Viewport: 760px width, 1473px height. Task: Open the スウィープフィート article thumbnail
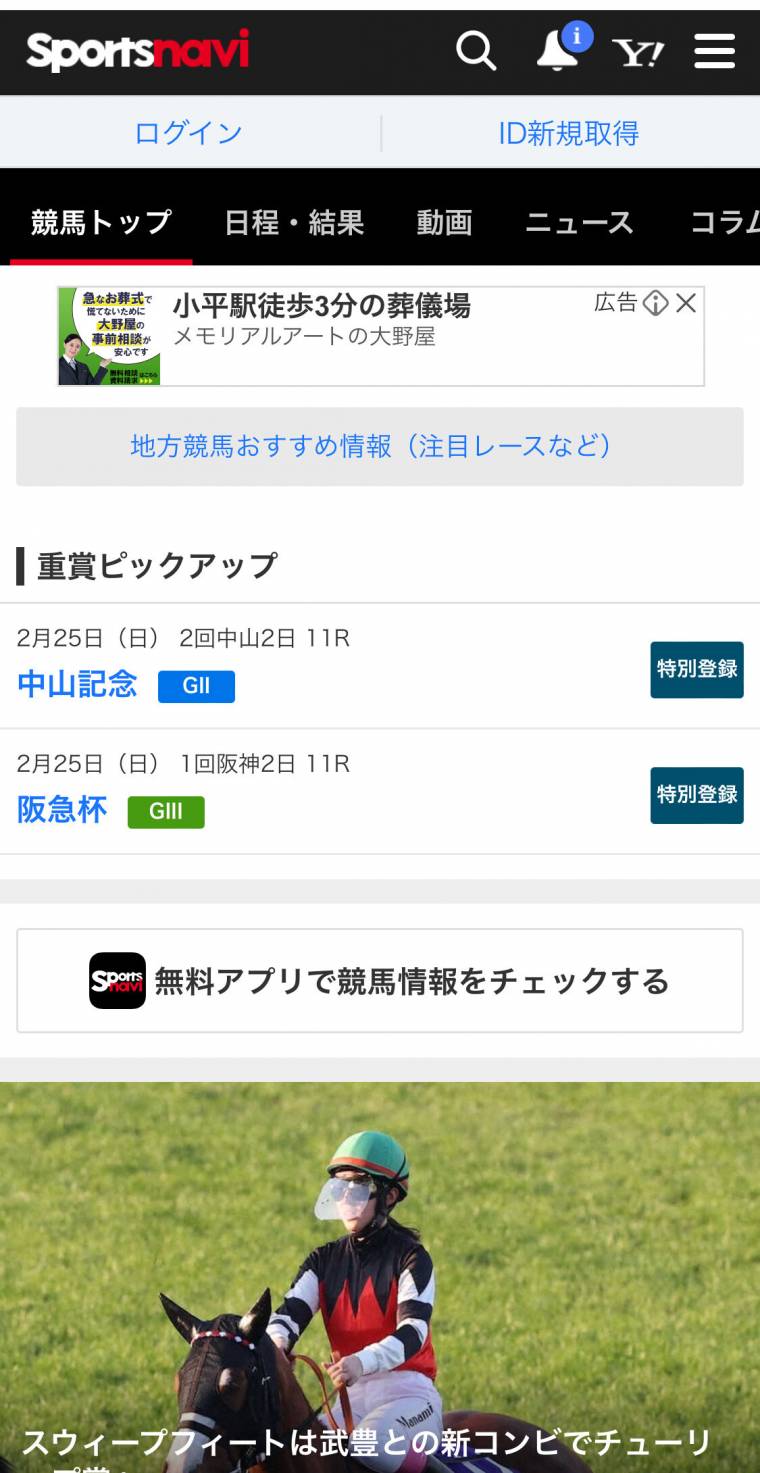(x=380, y=1250)
